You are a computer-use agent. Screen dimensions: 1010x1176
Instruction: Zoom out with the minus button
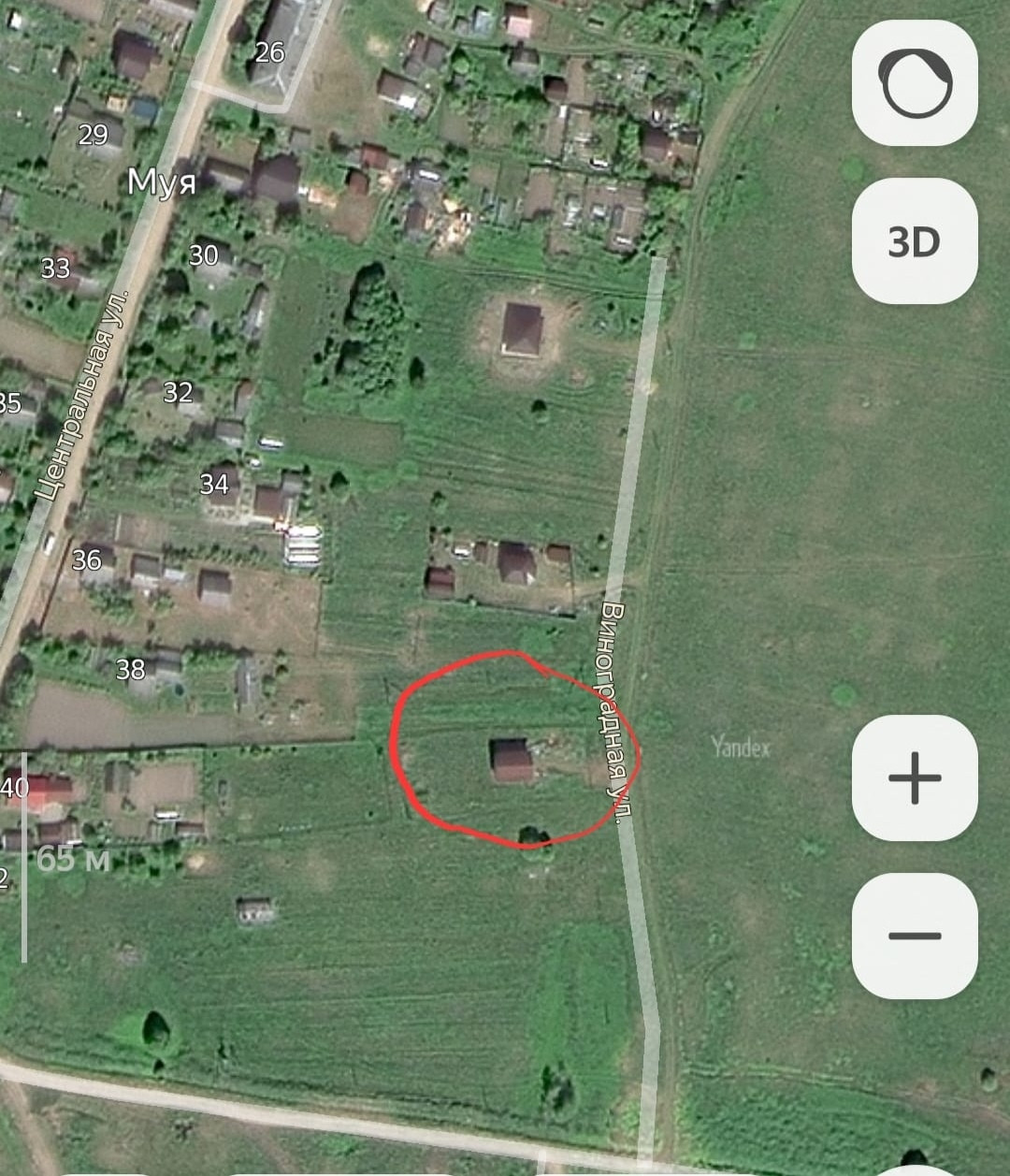915,936
